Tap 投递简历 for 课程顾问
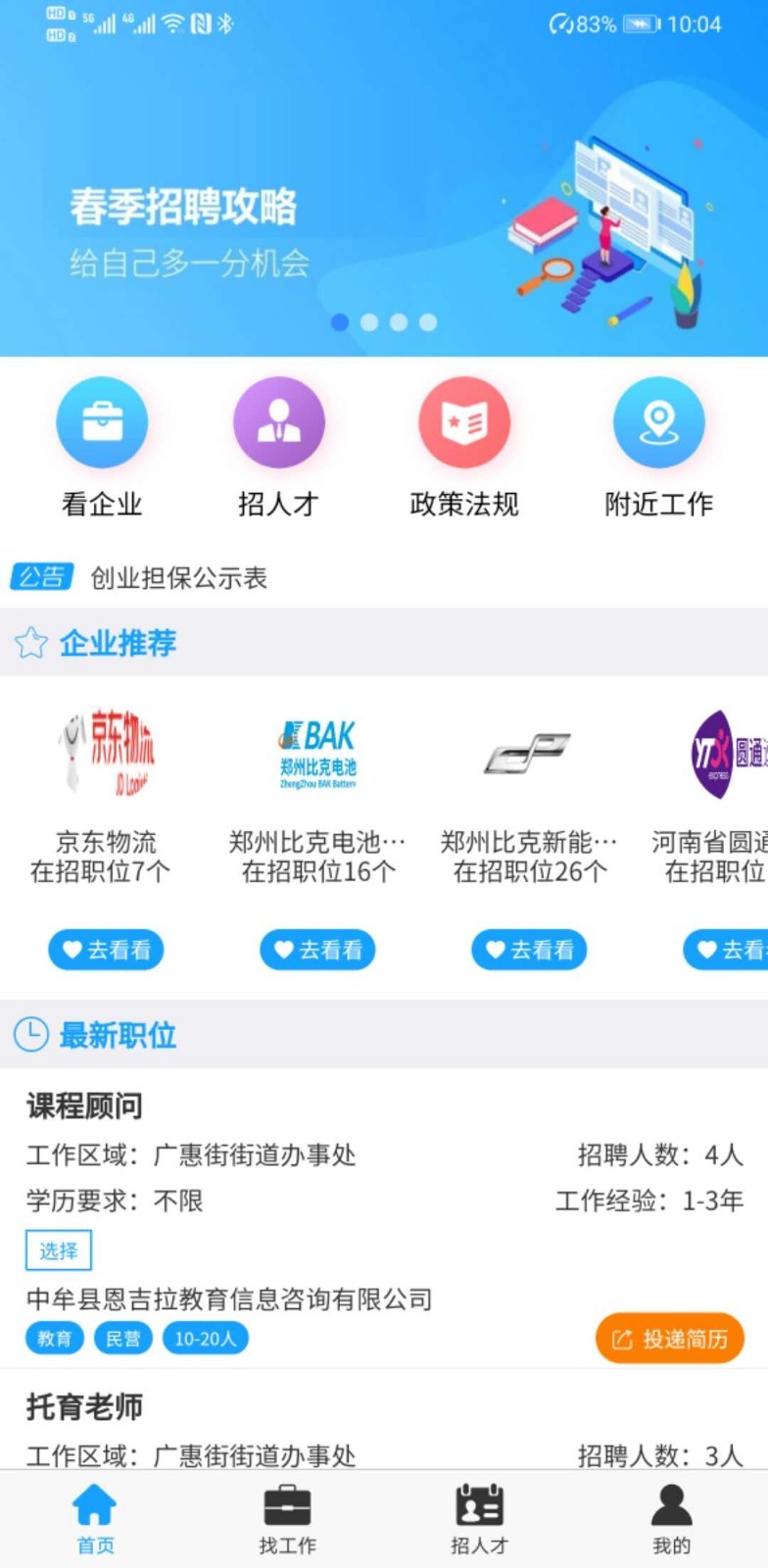The height and width of the screenshot is (1568, 768). pos(670,1339)
